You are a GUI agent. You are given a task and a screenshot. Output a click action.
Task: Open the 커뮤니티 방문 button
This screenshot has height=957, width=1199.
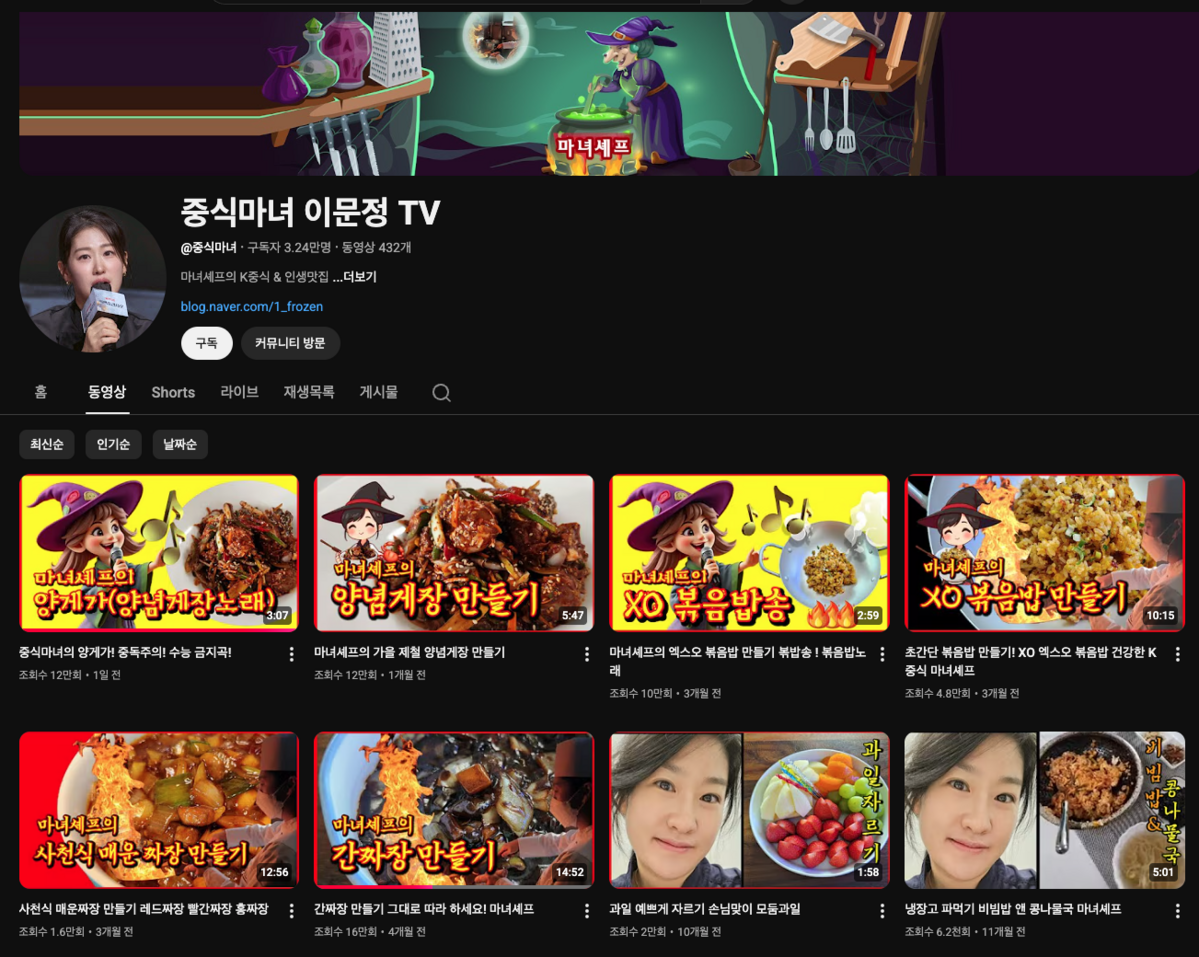290,343
